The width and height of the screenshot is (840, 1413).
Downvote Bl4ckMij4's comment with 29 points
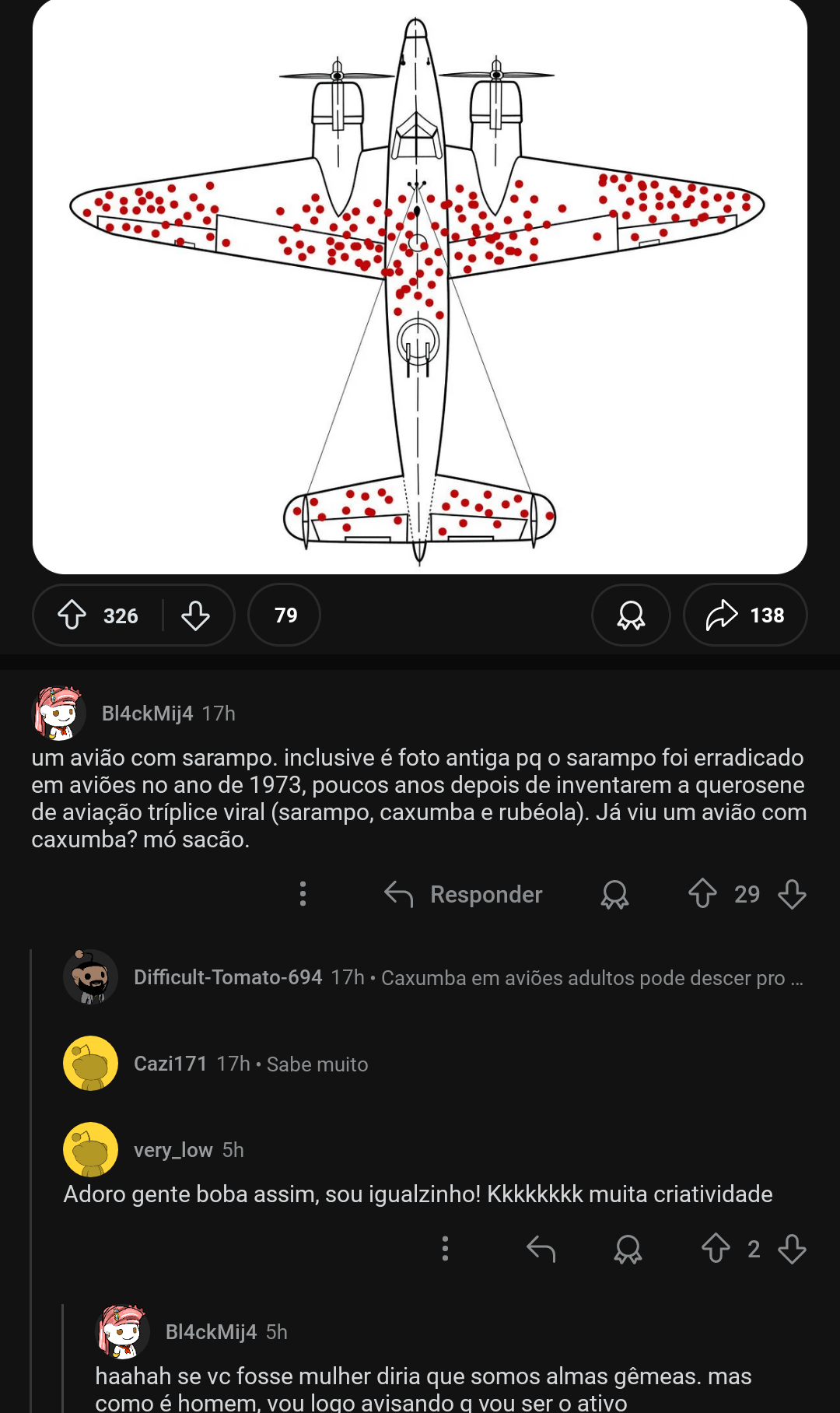pos(792,894)
